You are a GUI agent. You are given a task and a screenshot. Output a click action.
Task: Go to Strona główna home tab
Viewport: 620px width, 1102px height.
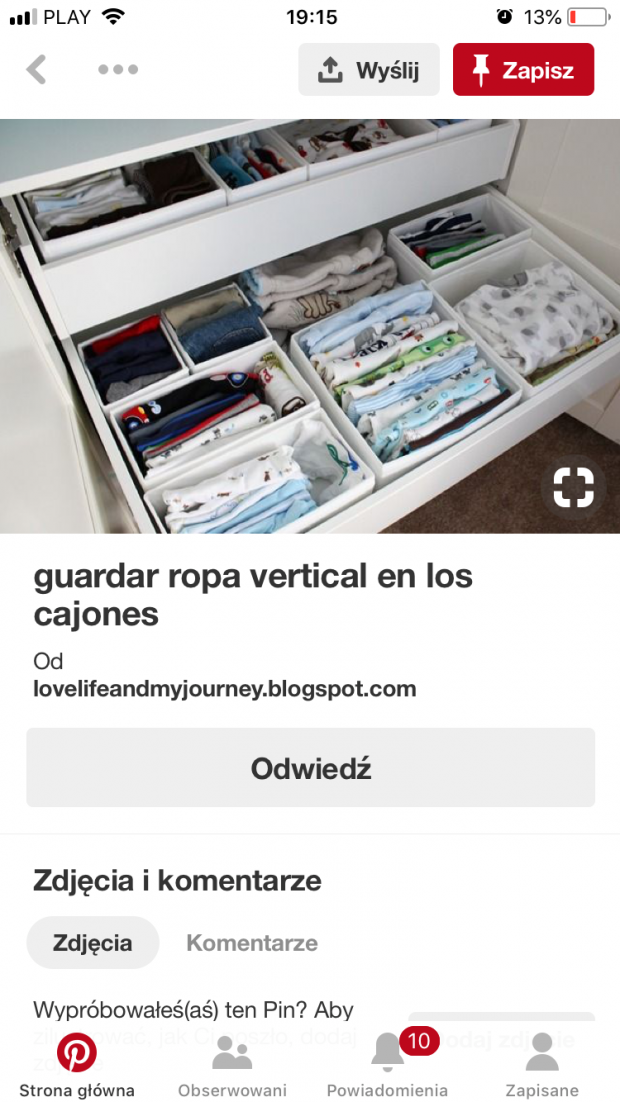pos(77,1065)
